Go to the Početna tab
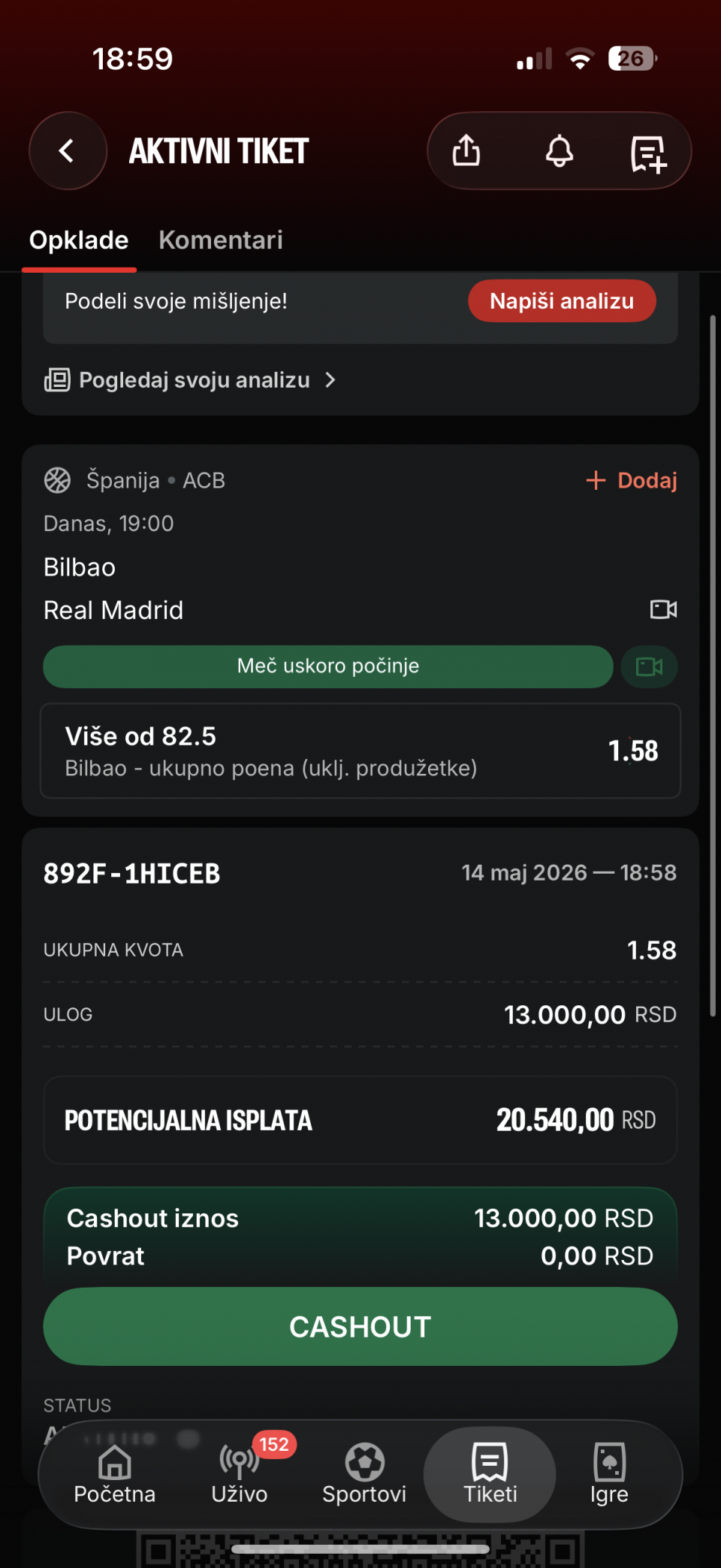The height and width of the screenshot is (1568, 721). coord(115,1475)
